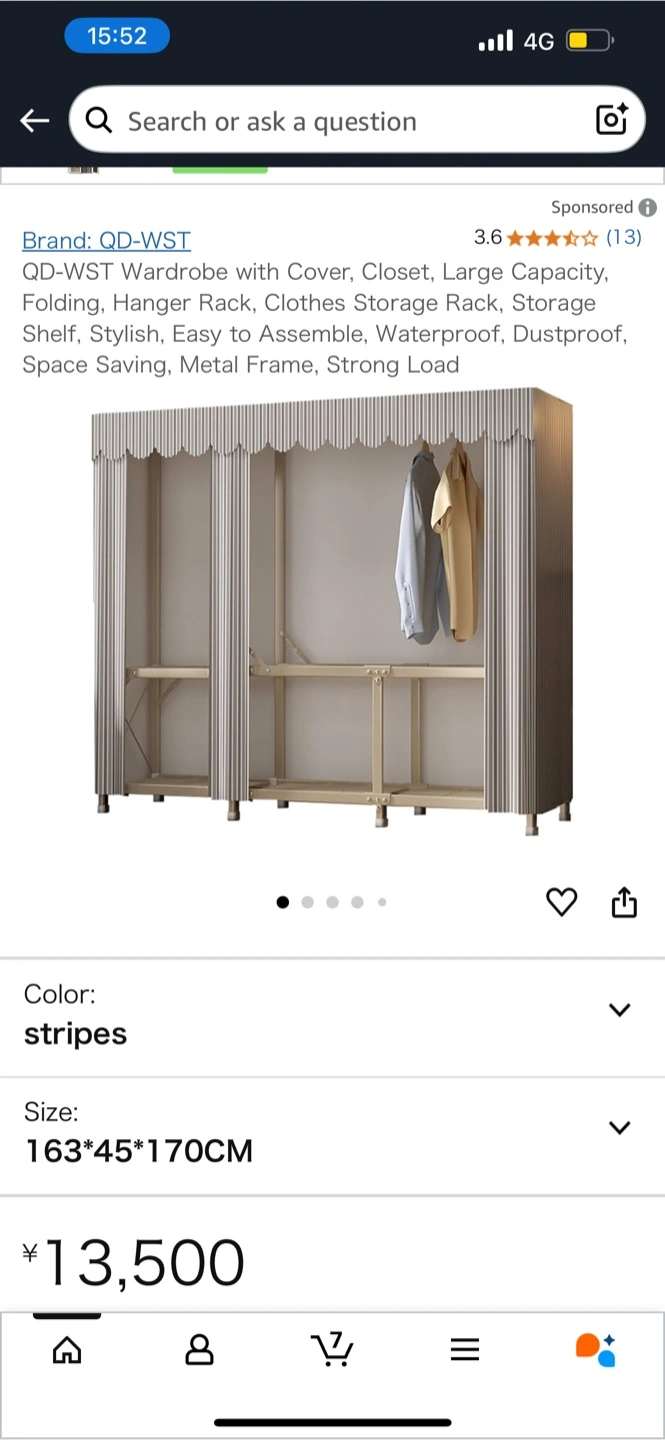
Task: Expand the Color stripes dropdown
Action: pyautogui.click(x=619, y=1010)
